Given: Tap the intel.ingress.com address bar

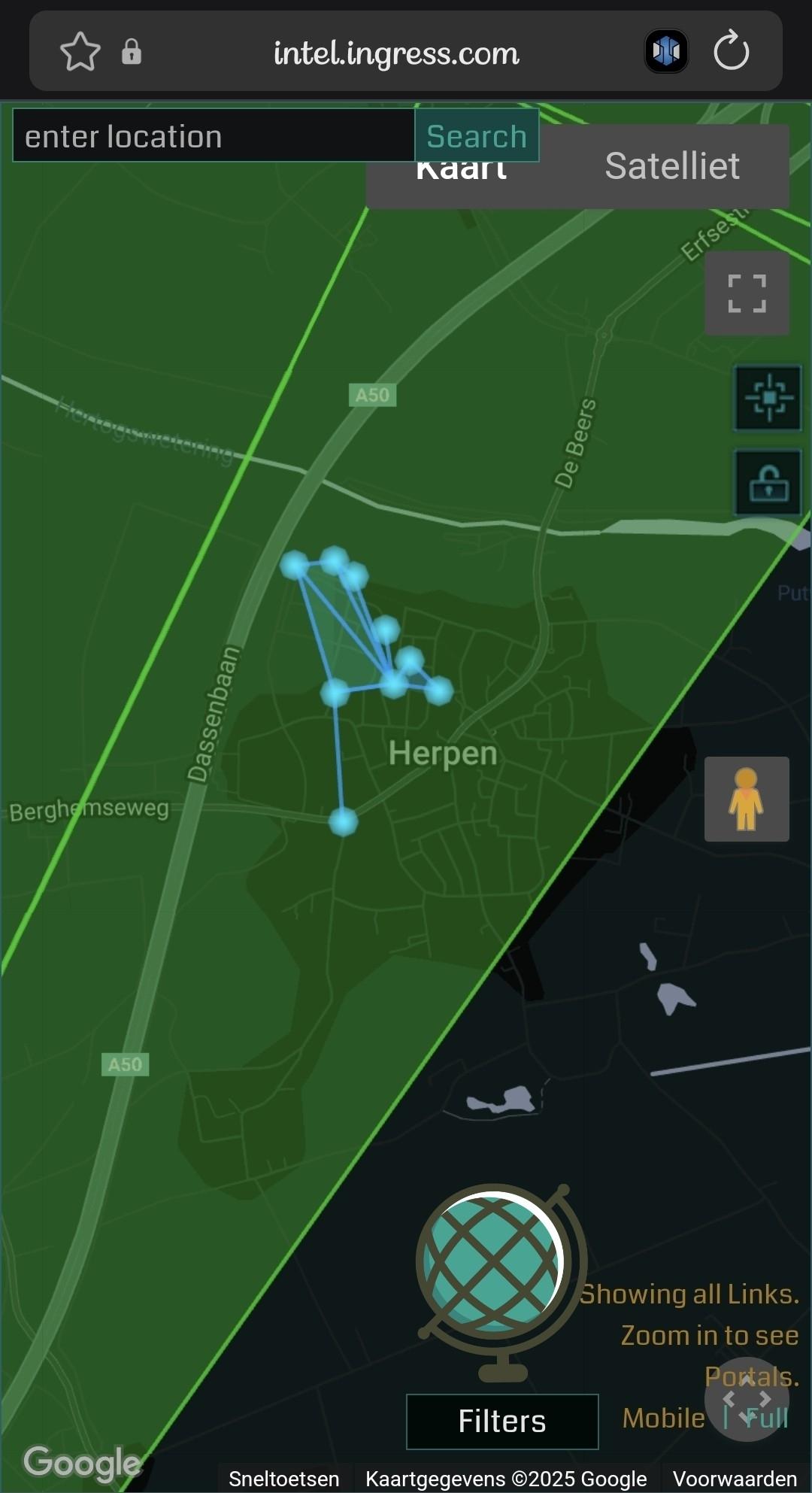Looking at the screenshot, I should (x=396, y=53).
